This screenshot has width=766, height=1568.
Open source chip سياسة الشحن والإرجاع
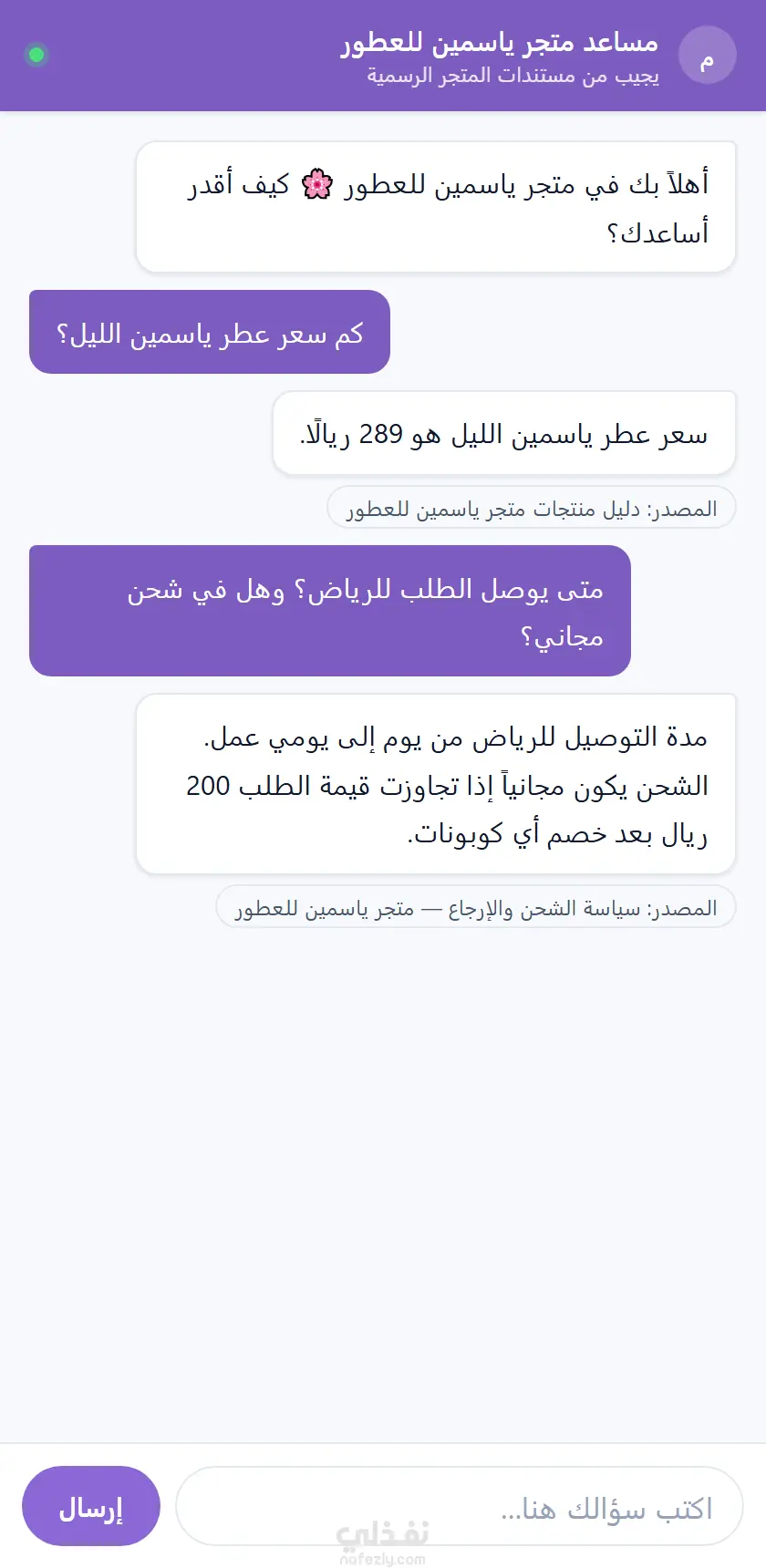[x=476, y=907]
